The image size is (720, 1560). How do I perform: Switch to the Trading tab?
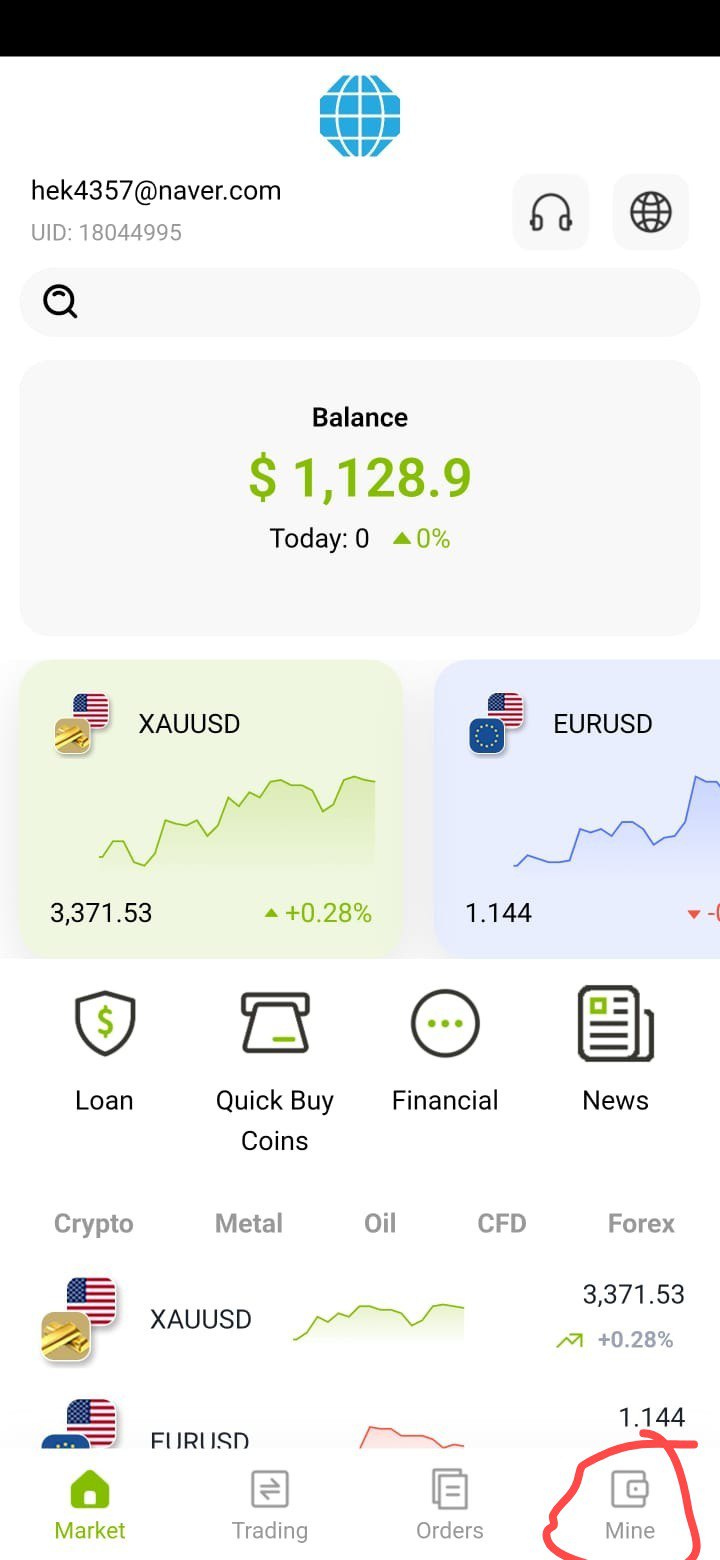point(270,1505)
